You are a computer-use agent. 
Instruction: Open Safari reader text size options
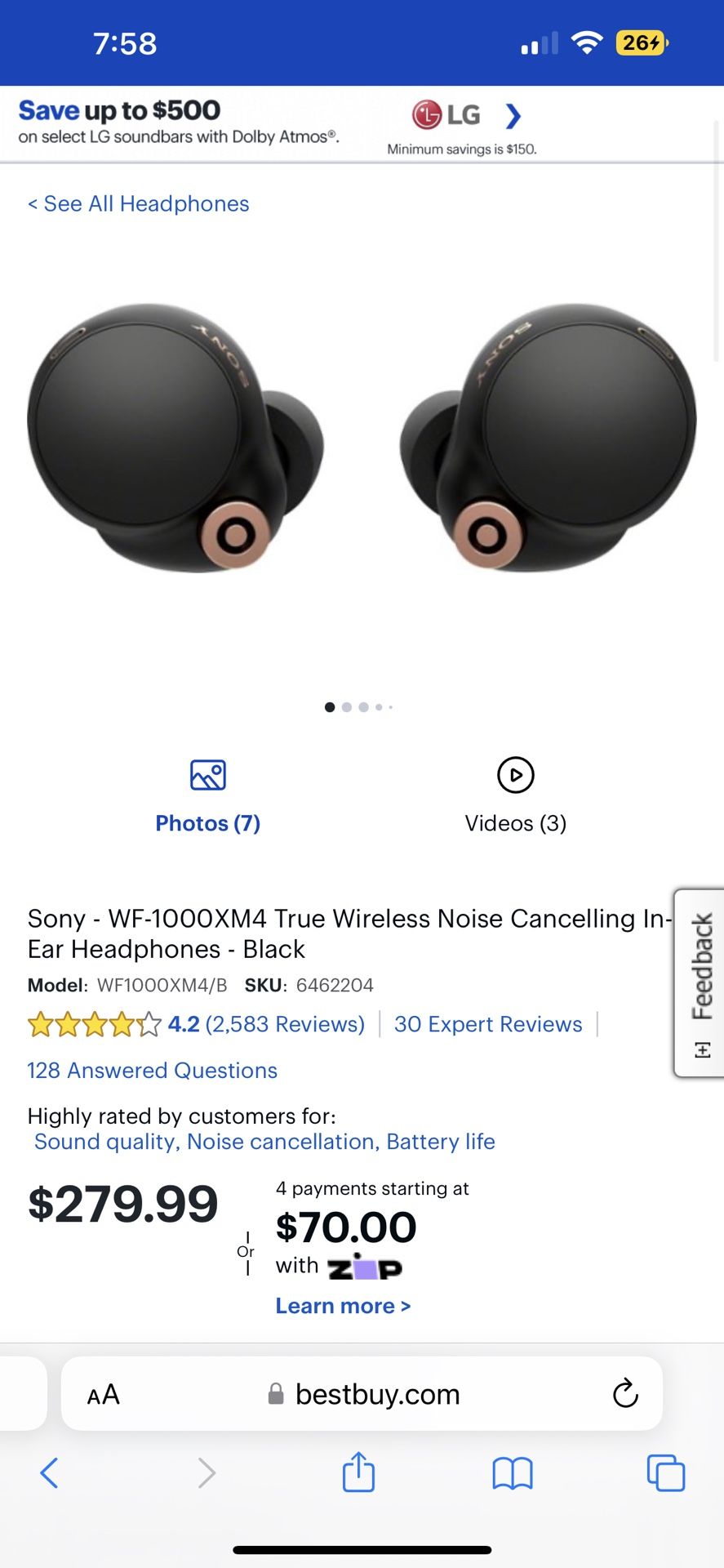point(104,1394)
